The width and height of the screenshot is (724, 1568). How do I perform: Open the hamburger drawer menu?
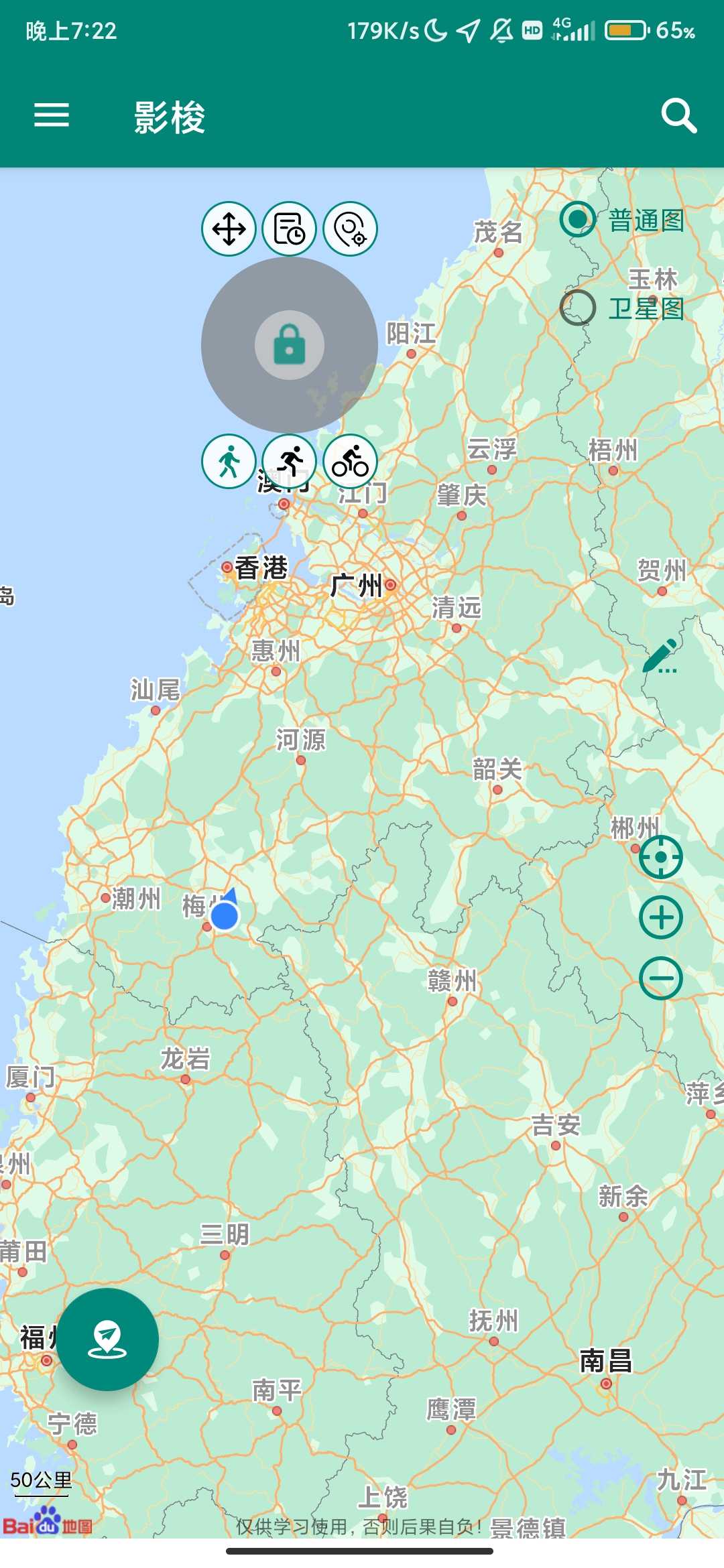click(x=52, y=115)
